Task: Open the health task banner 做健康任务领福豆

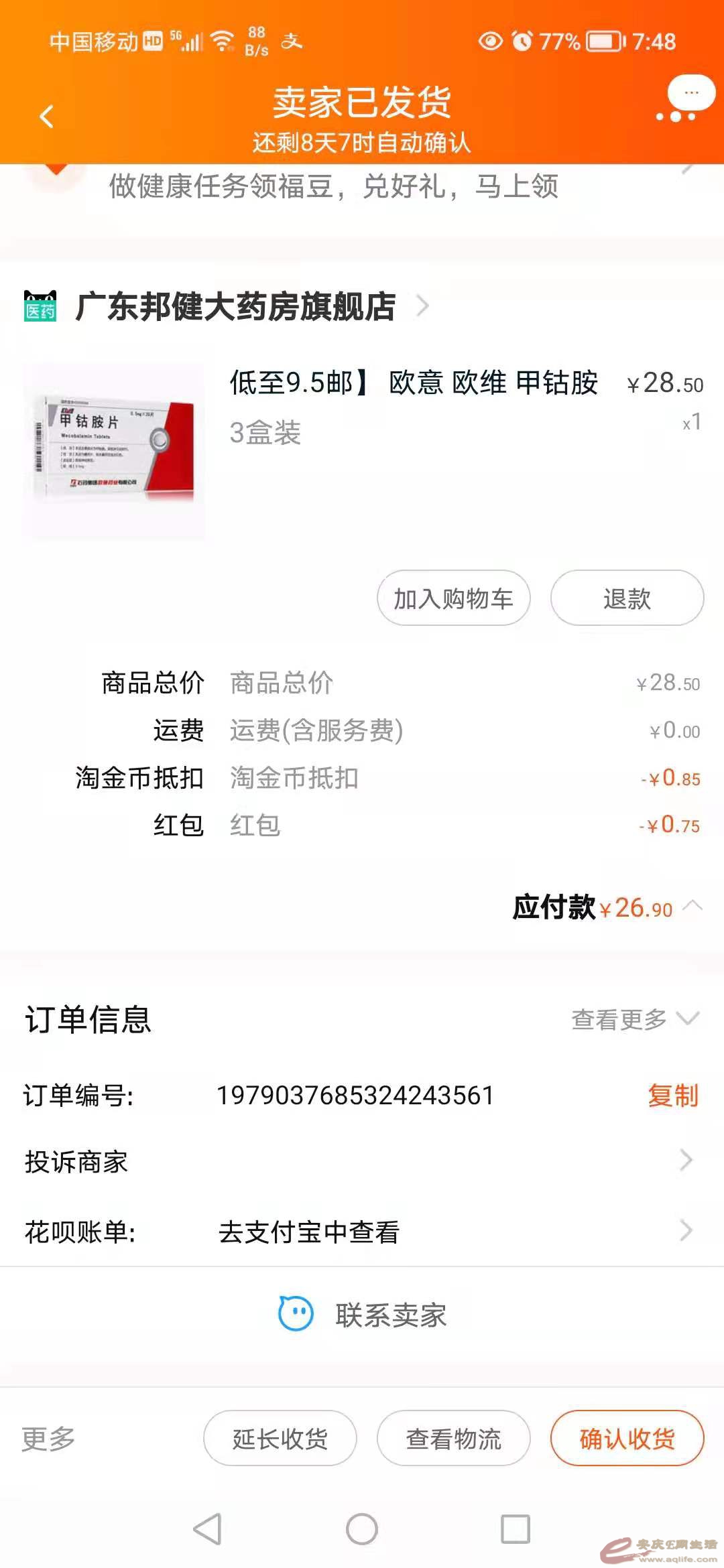Action: coord(333,186)
